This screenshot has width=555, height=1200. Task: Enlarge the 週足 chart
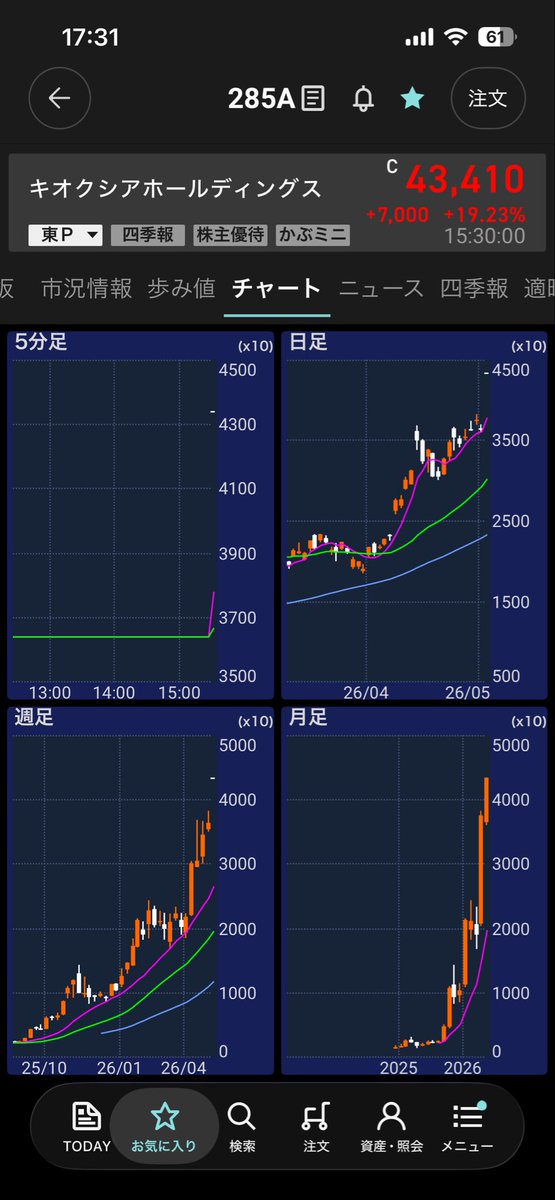[140, 890]
